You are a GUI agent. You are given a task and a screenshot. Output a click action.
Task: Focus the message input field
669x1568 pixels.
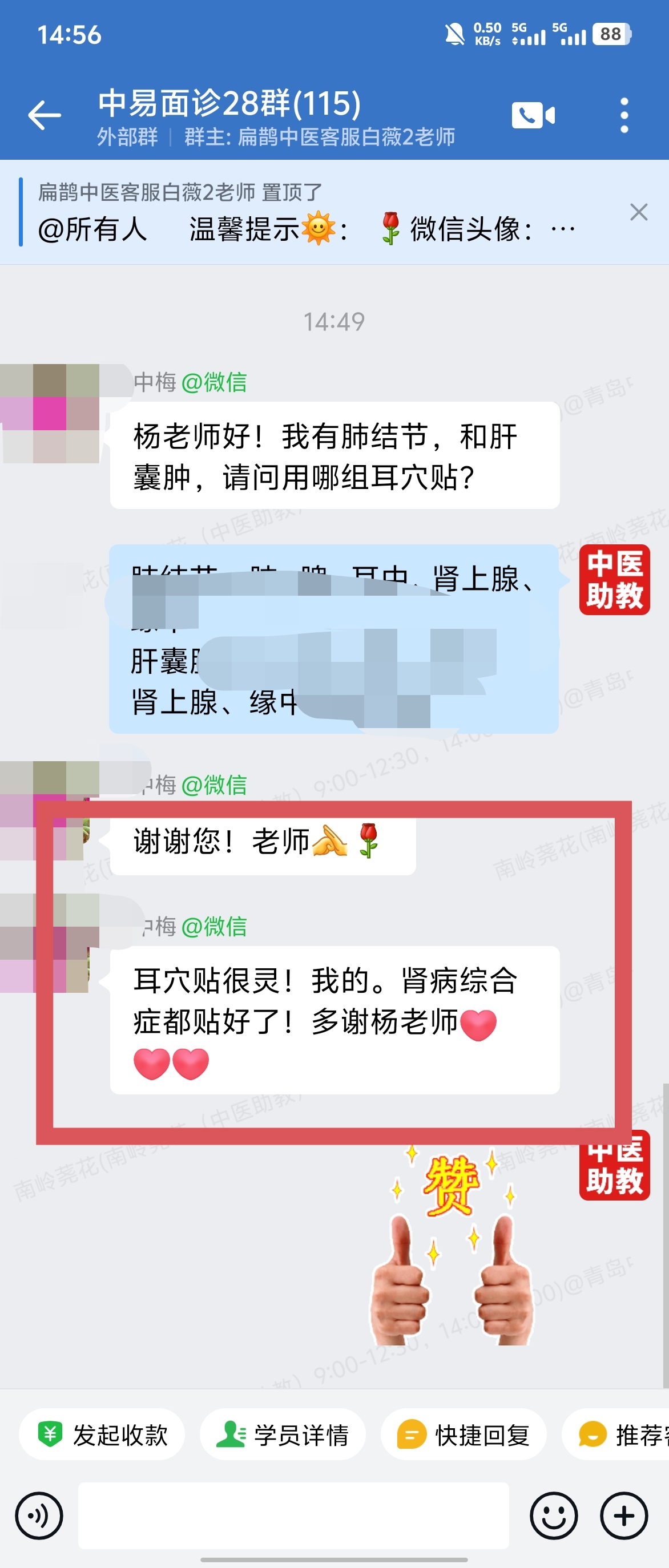tap(293, 1516)
